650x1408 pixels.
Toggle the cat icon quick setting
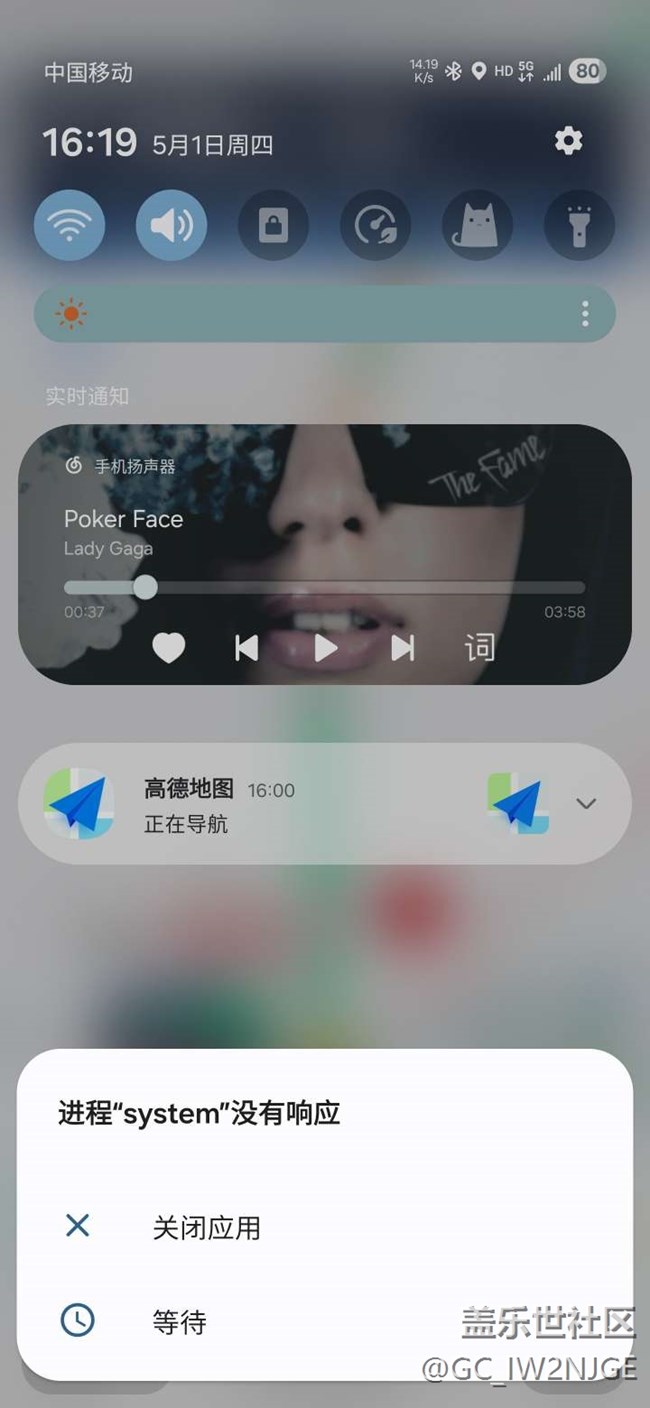(x=477, y=226)
